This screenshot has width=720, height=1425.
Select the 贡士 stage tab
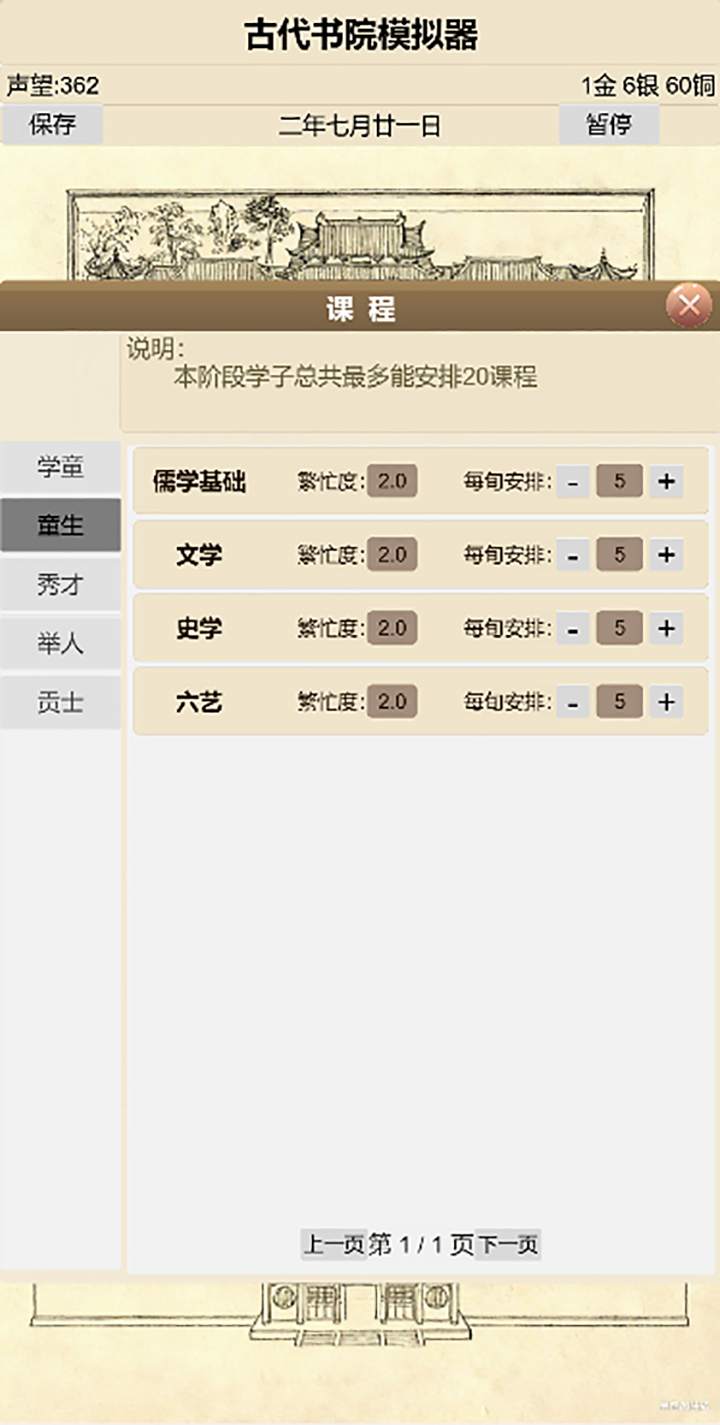[60, 702]
